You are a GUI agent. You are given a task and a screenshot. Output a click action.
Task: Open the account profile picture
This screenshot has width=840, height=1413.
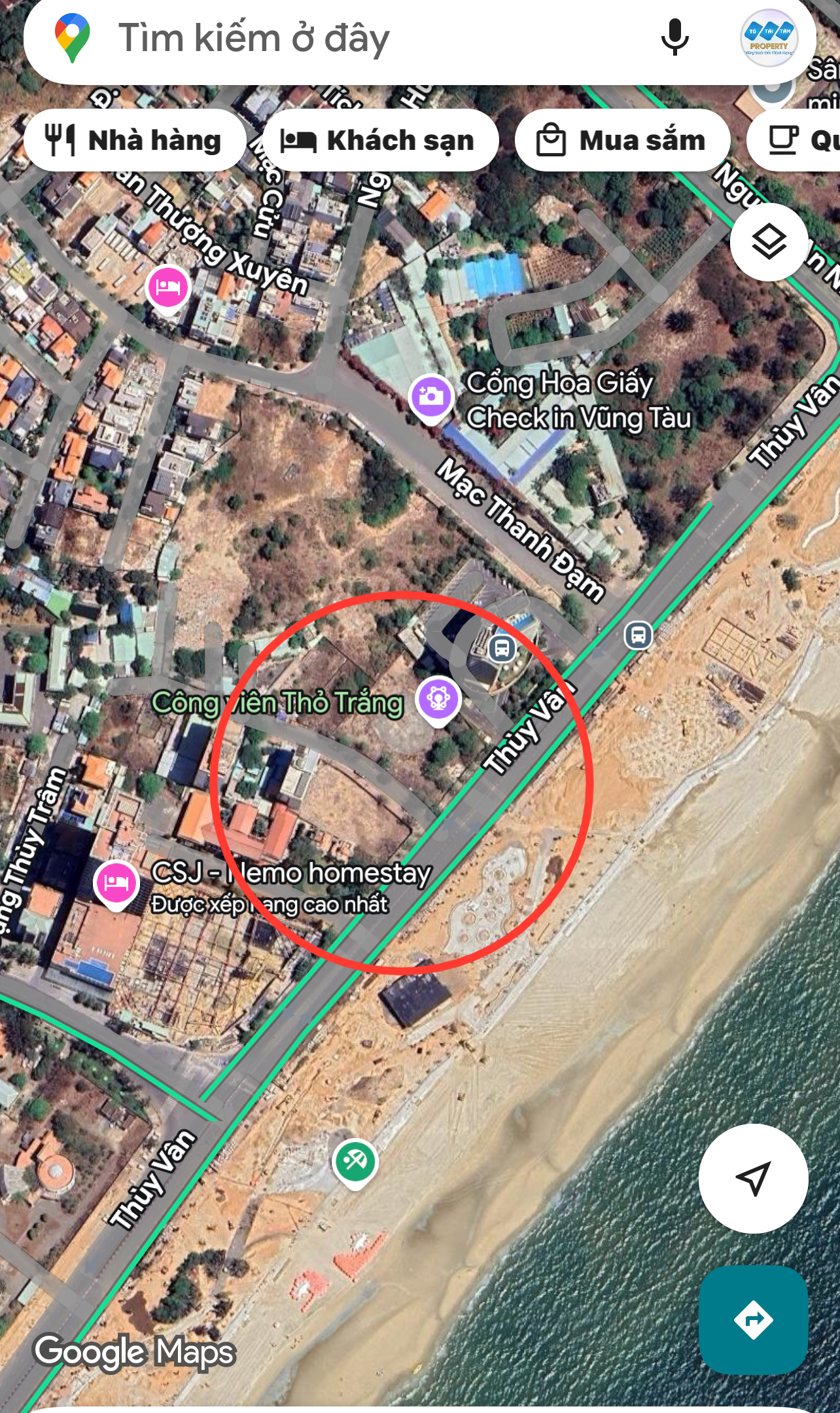pos(769,38)
